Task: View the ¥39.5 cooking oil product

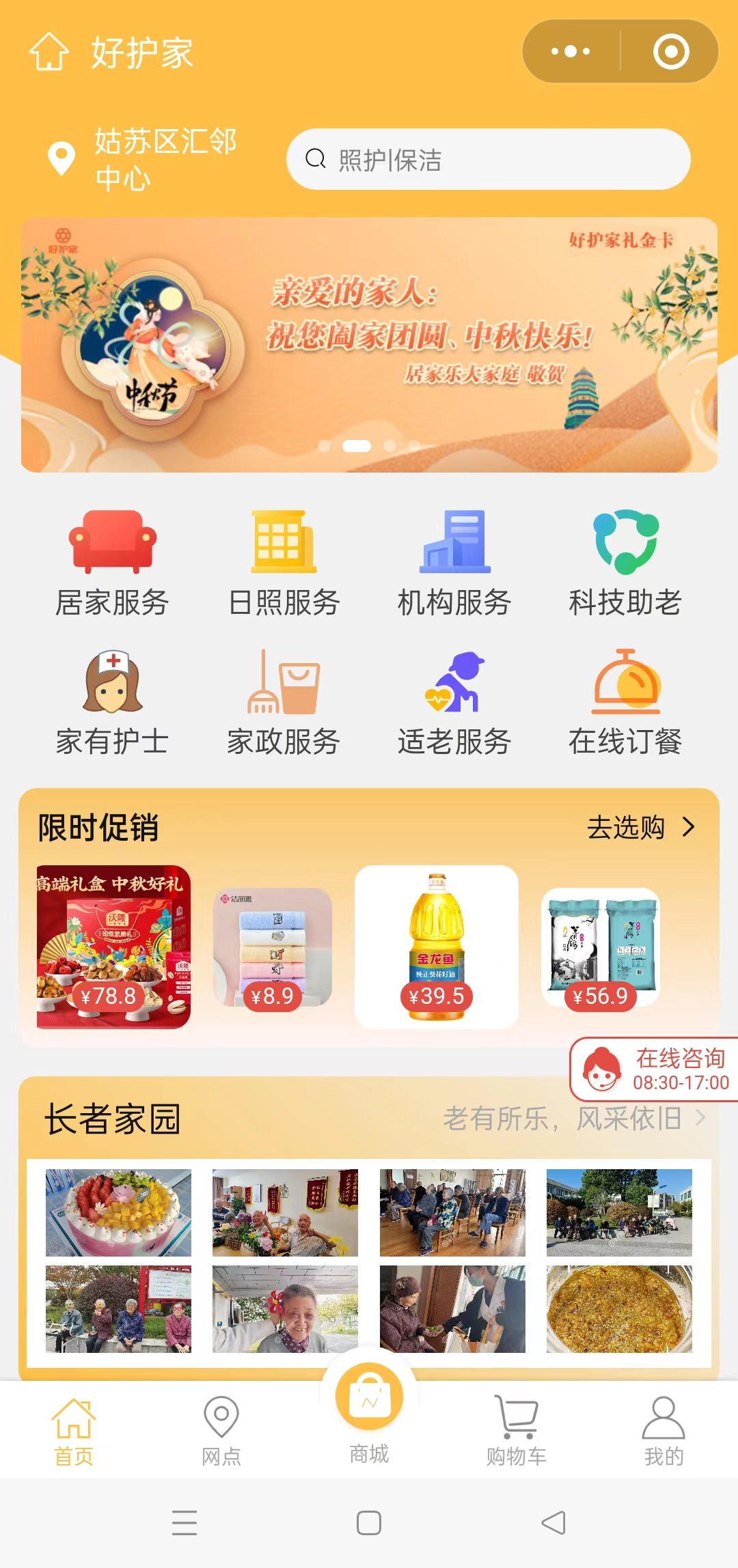Action: point(437,947)
